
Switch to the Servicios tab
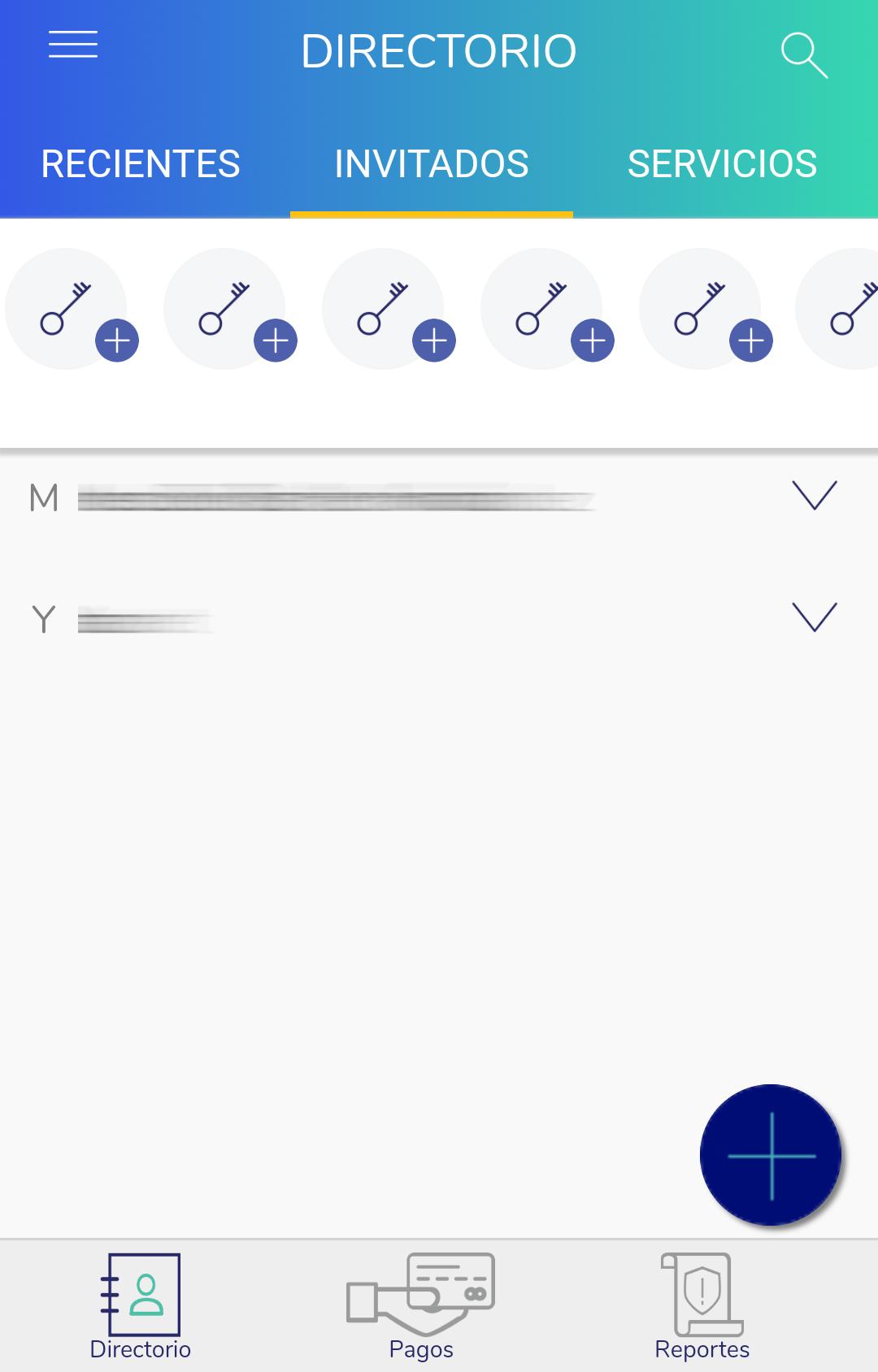722,164
